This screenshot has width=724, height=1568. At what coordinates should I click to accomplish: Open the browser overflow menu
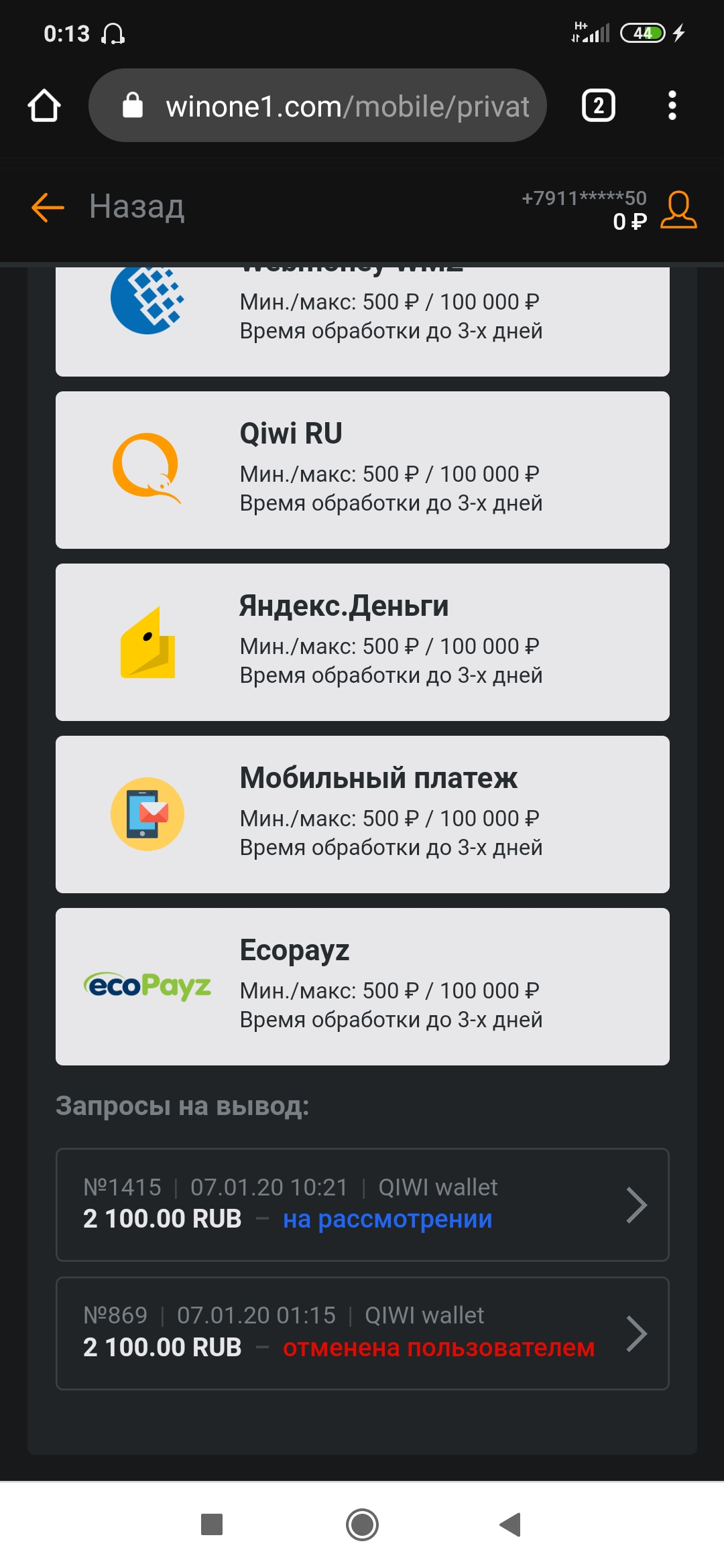coord(672,105)
